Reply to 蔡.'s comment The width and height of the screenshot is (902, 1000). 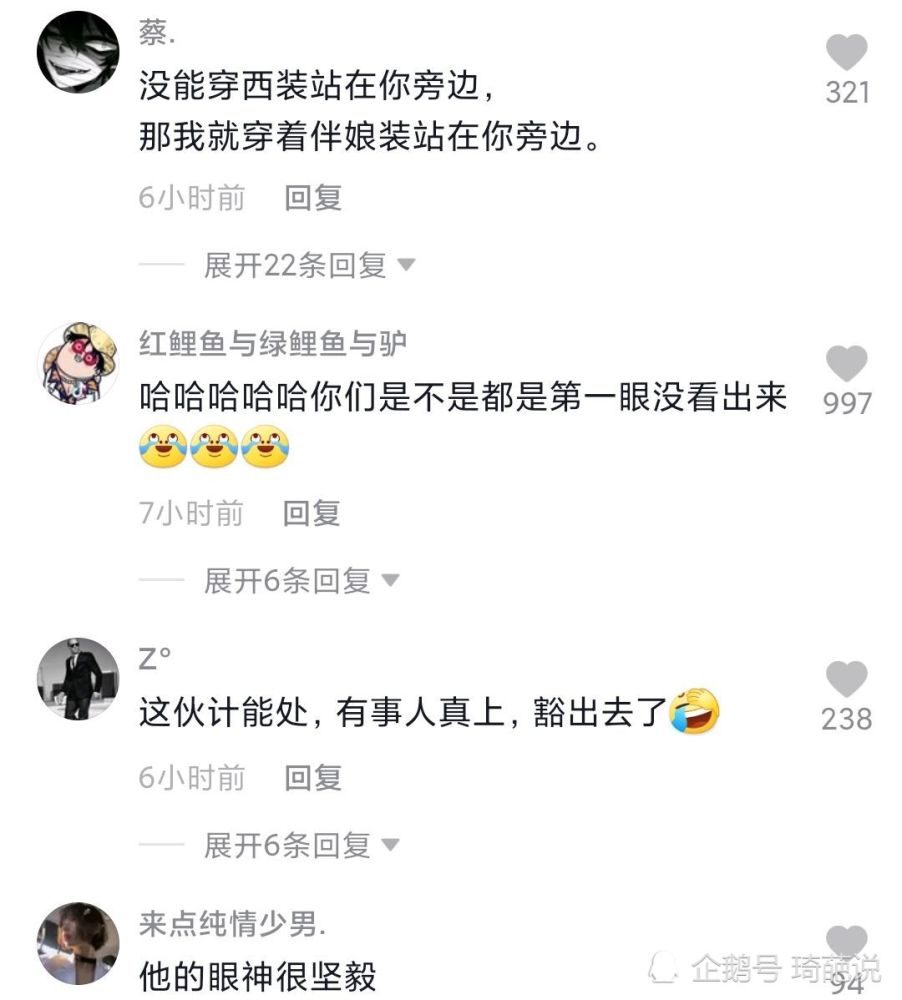point(313,197)
